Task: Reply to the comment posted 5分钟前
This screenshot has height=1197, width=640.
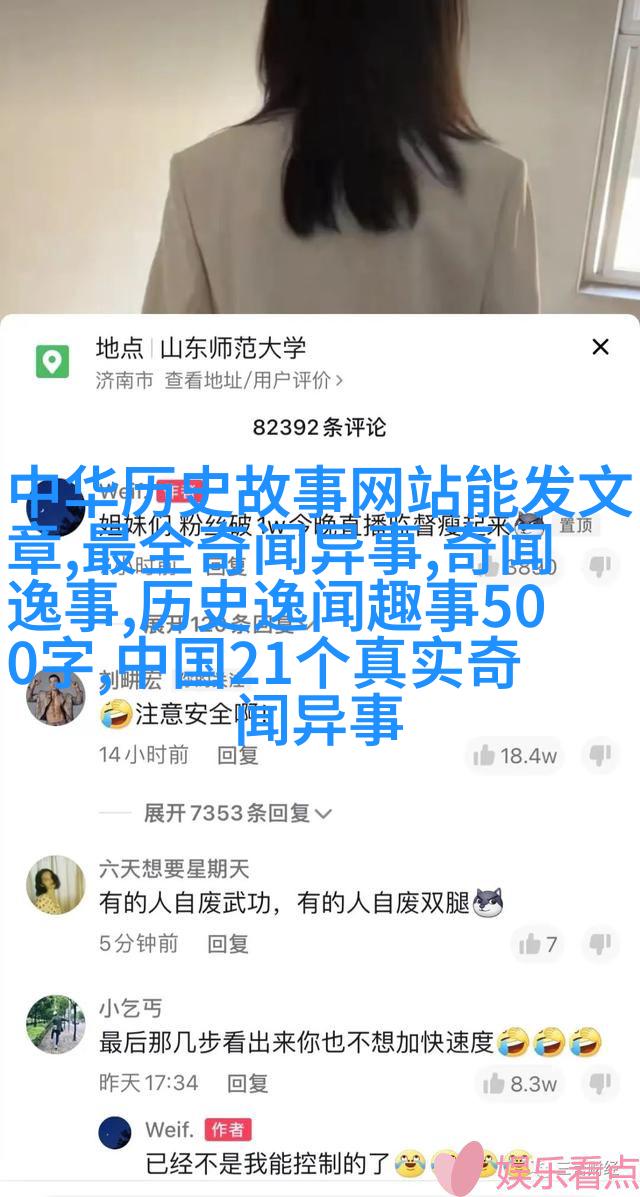Action: tap(228, 944)
